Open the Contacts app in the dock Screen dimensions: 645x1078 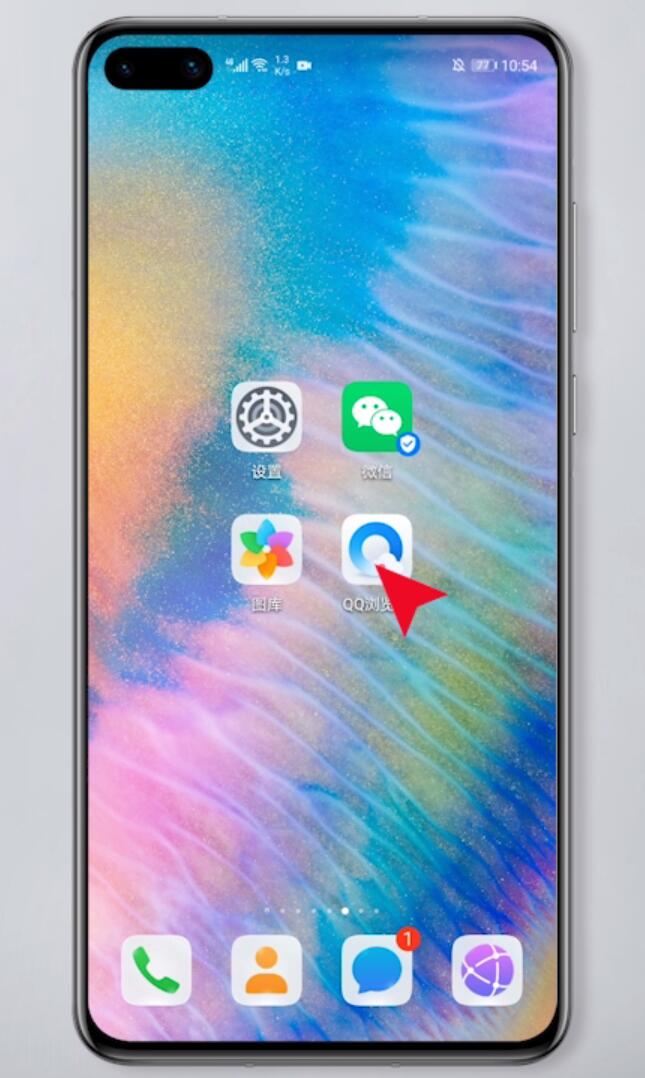tap(266, 970)
